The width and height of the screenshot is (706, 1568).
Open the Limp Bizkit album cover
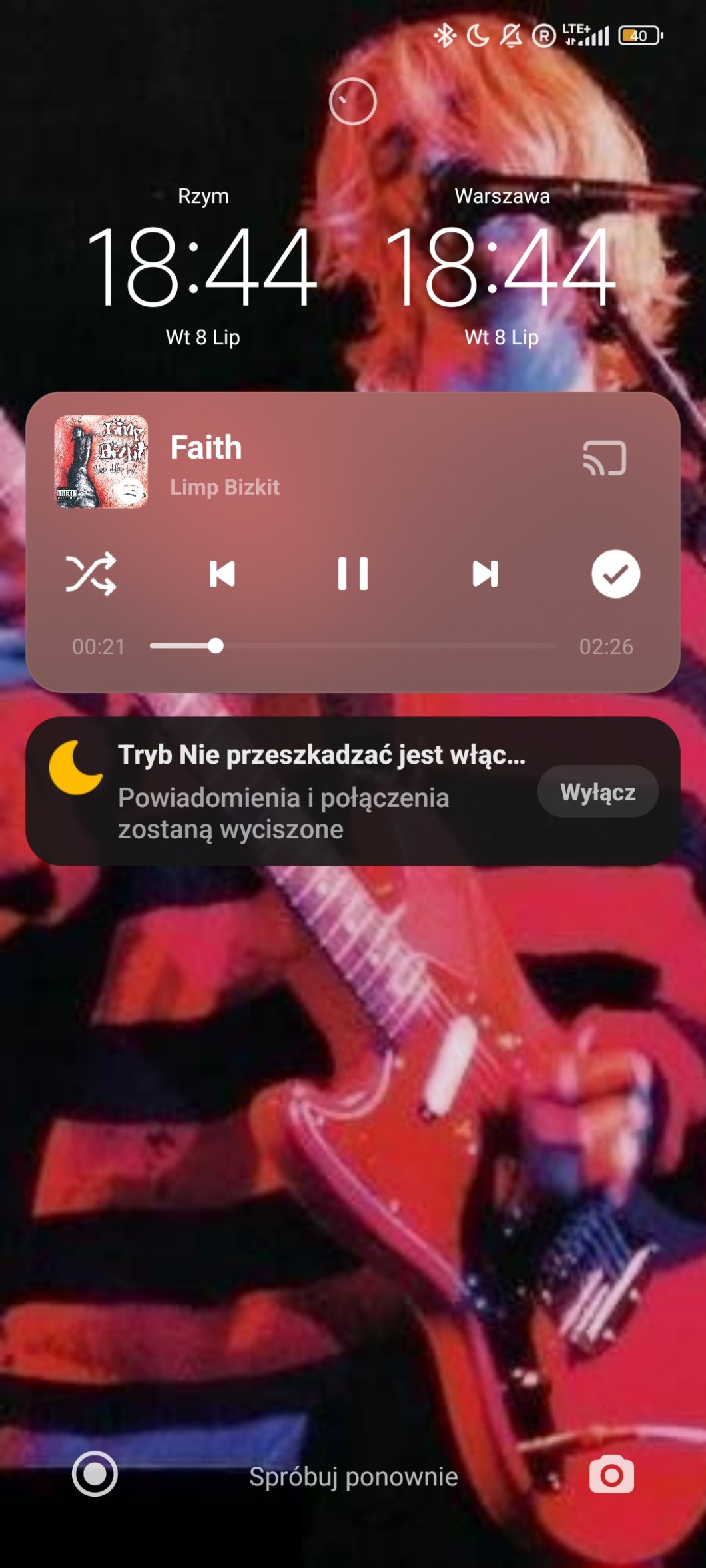(101, 462)
